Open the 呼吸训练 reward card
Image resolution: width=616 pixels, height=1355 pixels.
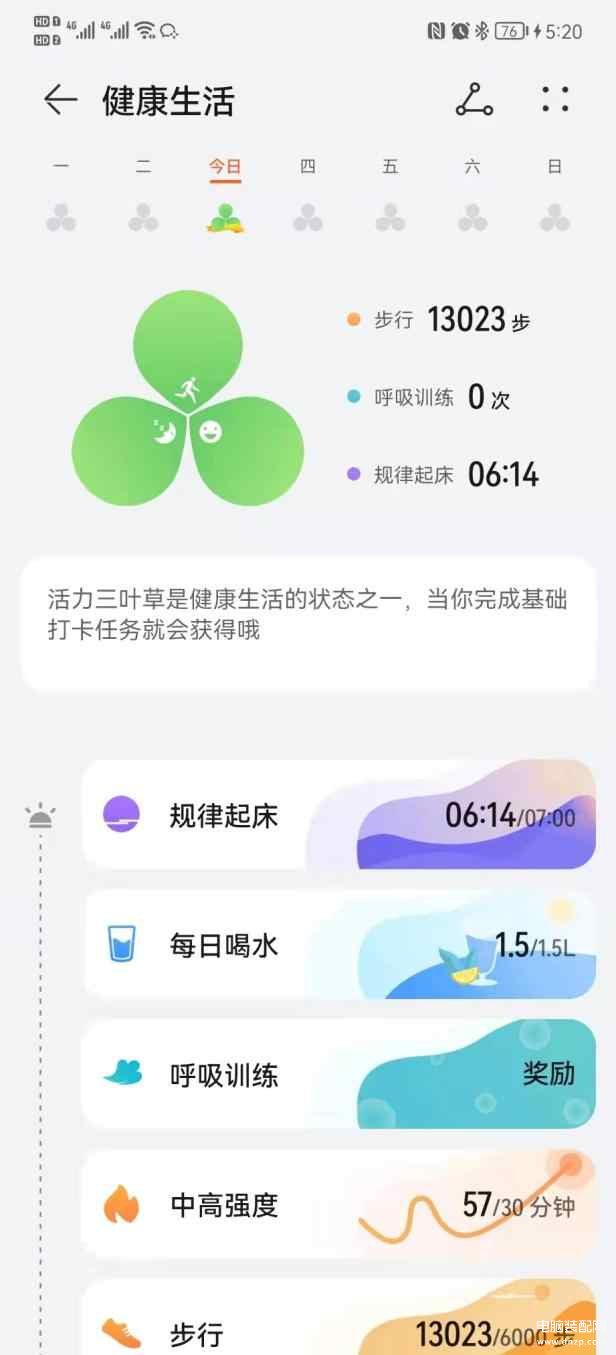coord(338,1075)
